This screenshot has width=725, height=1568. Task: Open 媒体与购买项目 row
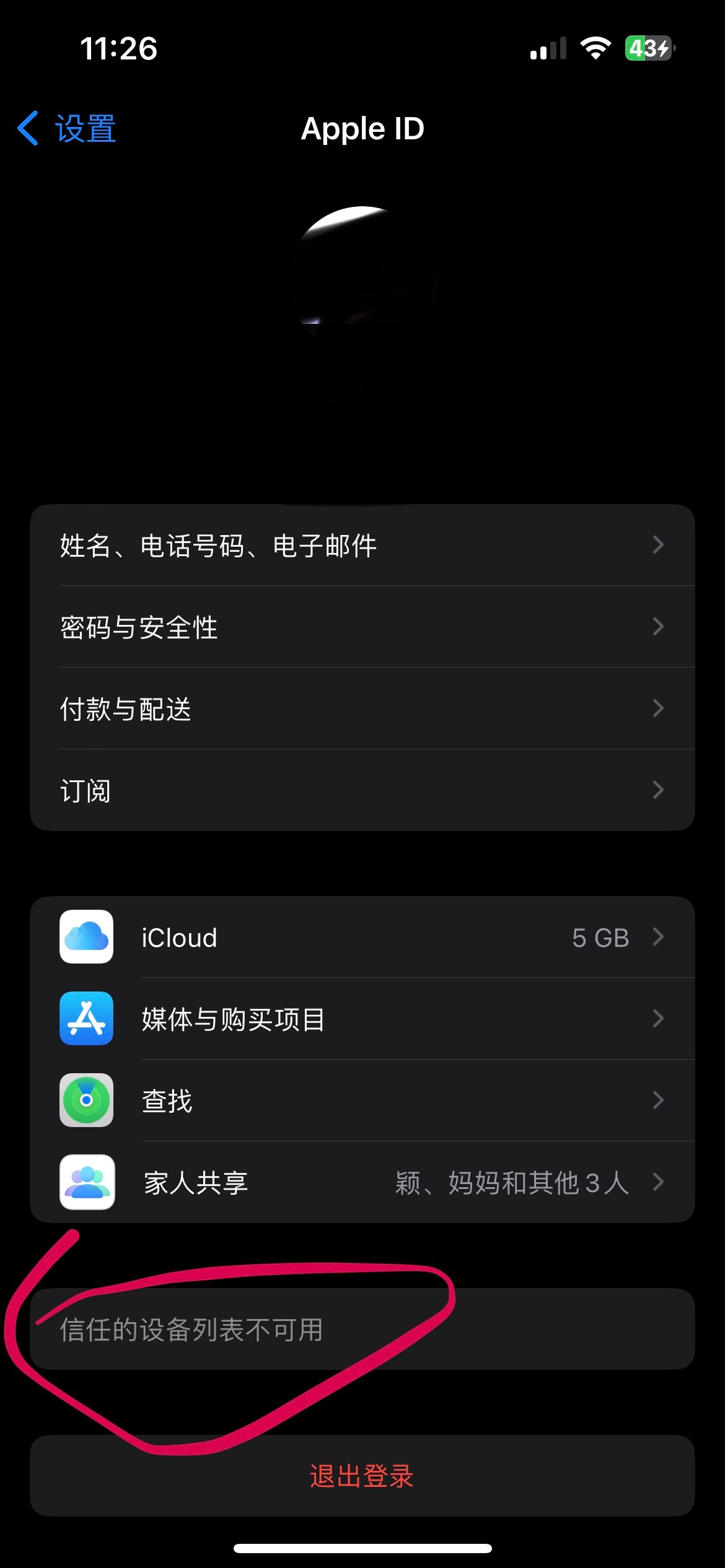tap(362, 1019)
